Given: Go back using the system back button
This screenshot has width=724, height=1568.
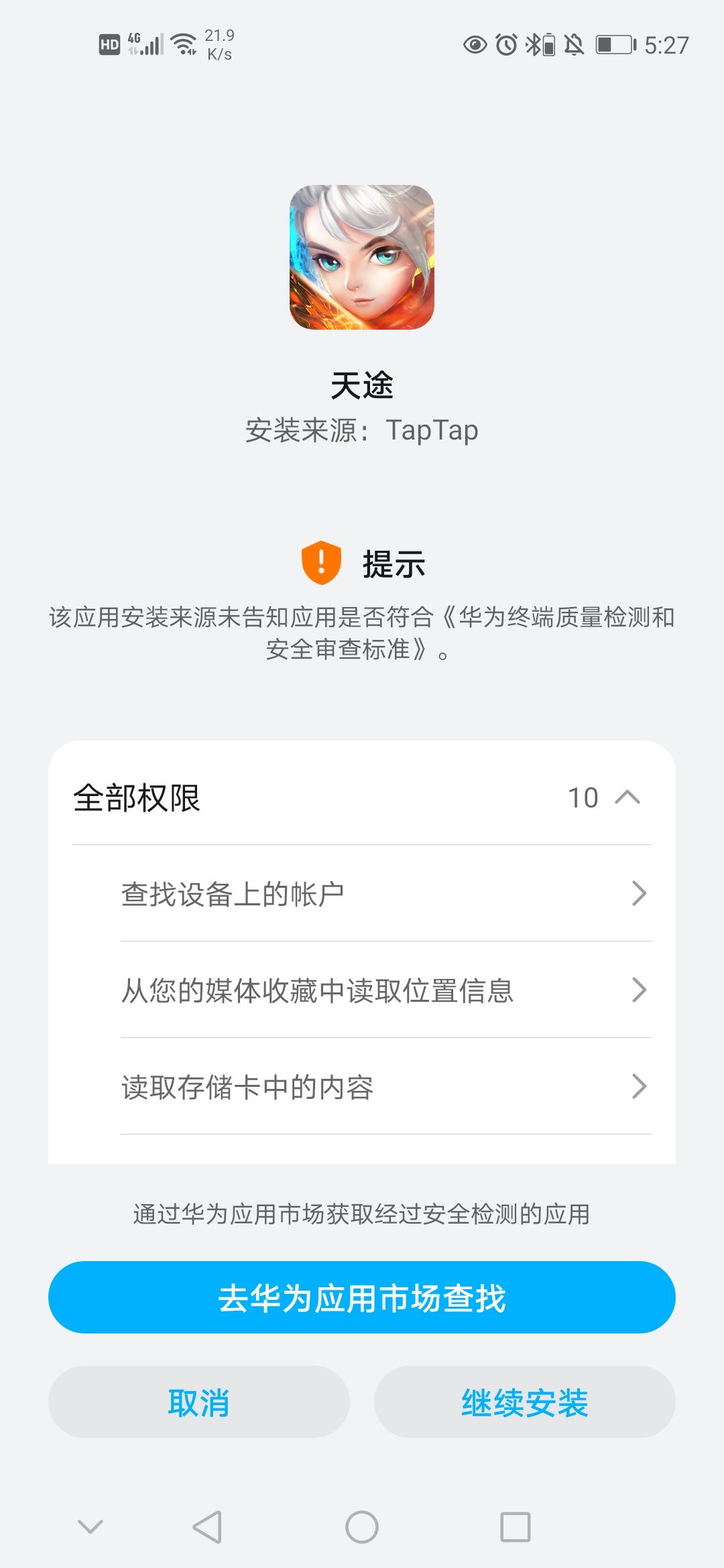Looking at the screenshot, I should [x=207, y=1527].
